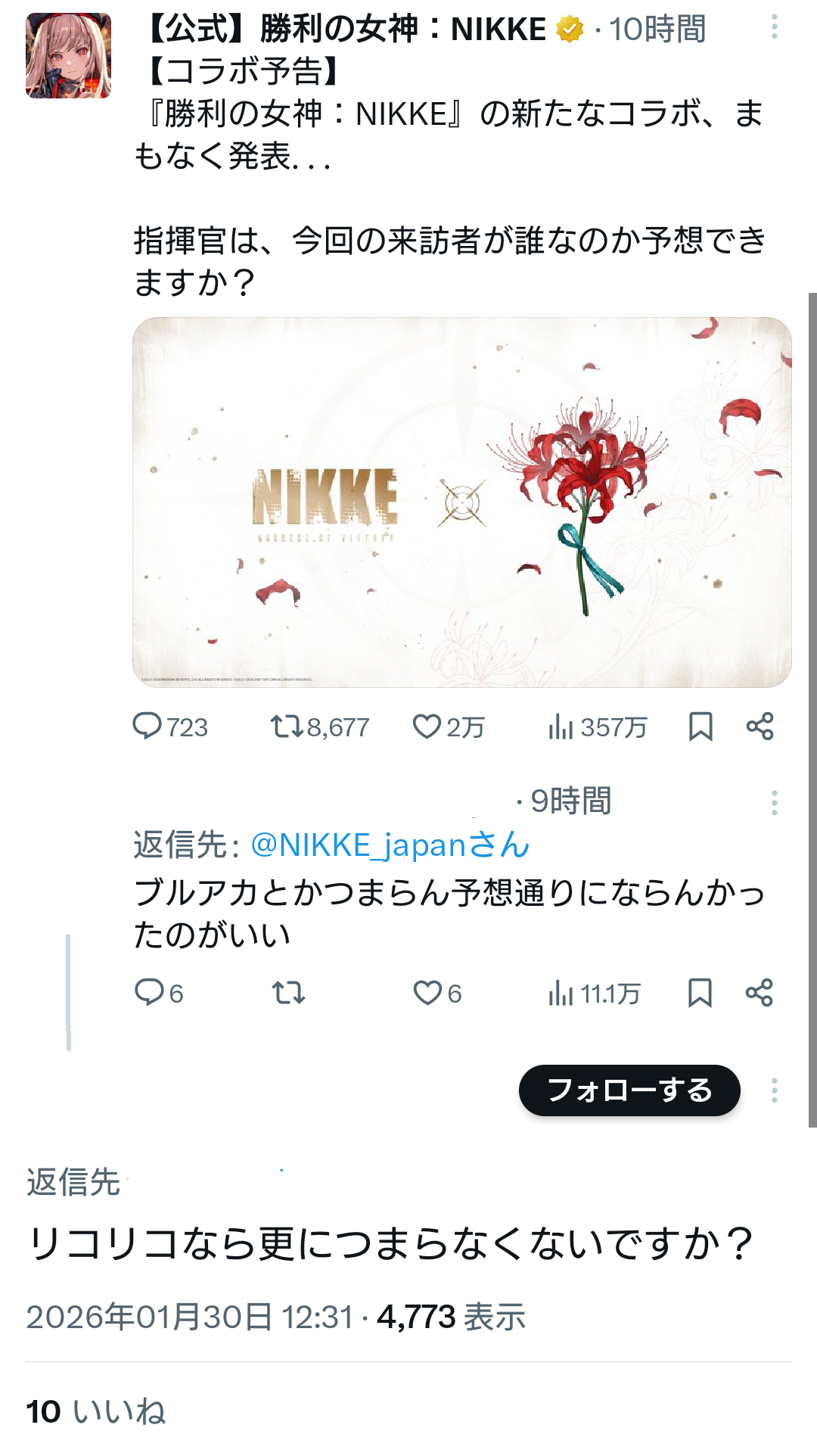Image resolution: width=817 pixels, height=1456 pixels.
Task: Bookmark the NIKKE collab announcement post
Action: [700, 726]
